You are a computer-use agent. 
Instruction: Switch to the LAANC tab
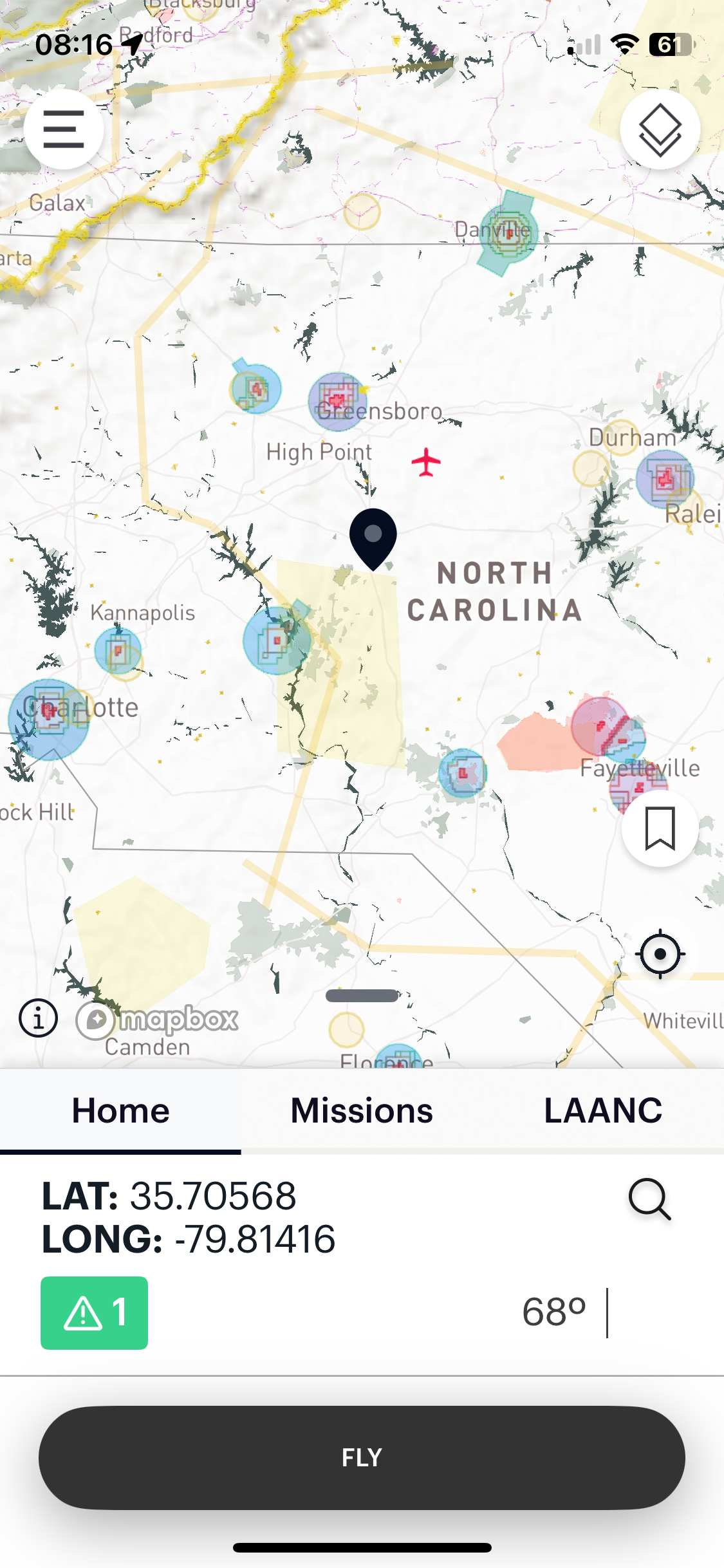tap(603, 1110)
